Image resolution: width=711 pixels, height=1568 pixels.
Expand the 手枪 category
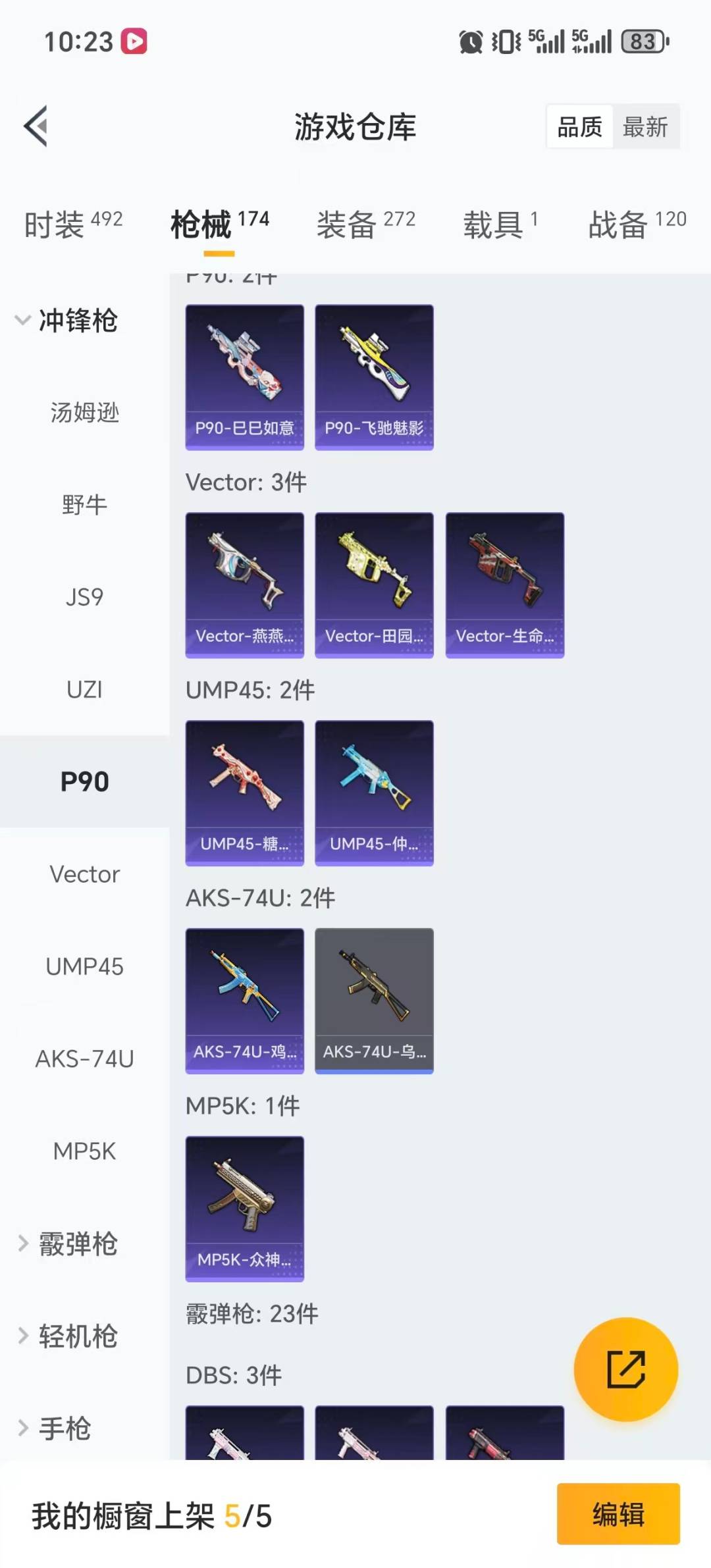pos(56,1428)
